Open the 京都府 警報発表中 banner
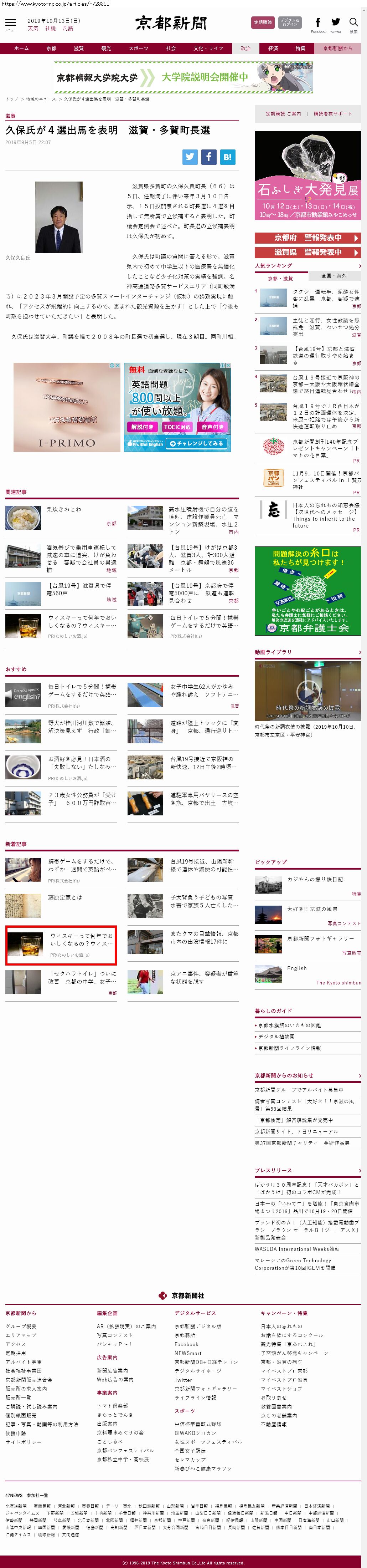The height and width of the screenshot is (1568, 367). [307, 238]
